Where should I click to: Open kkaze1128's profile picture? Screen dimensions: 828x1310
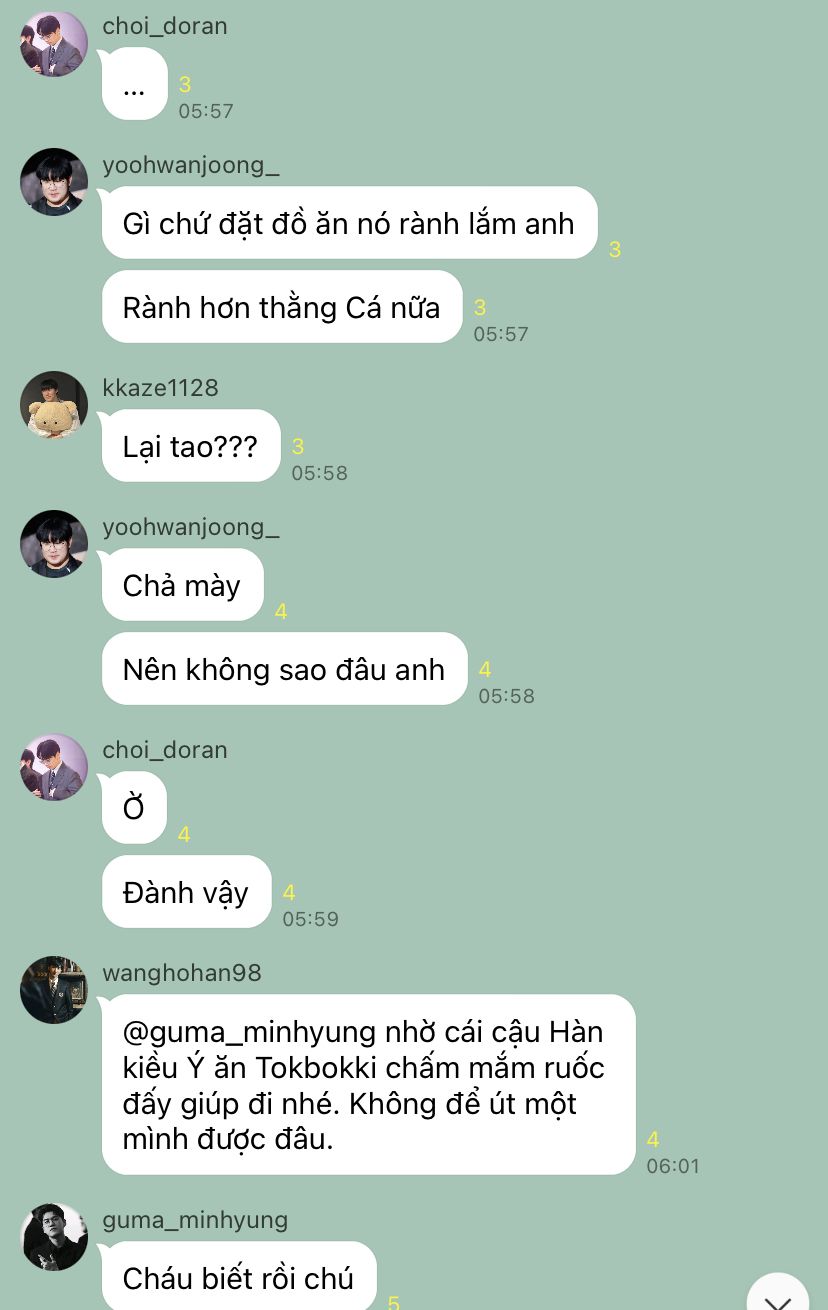(54, 405)
